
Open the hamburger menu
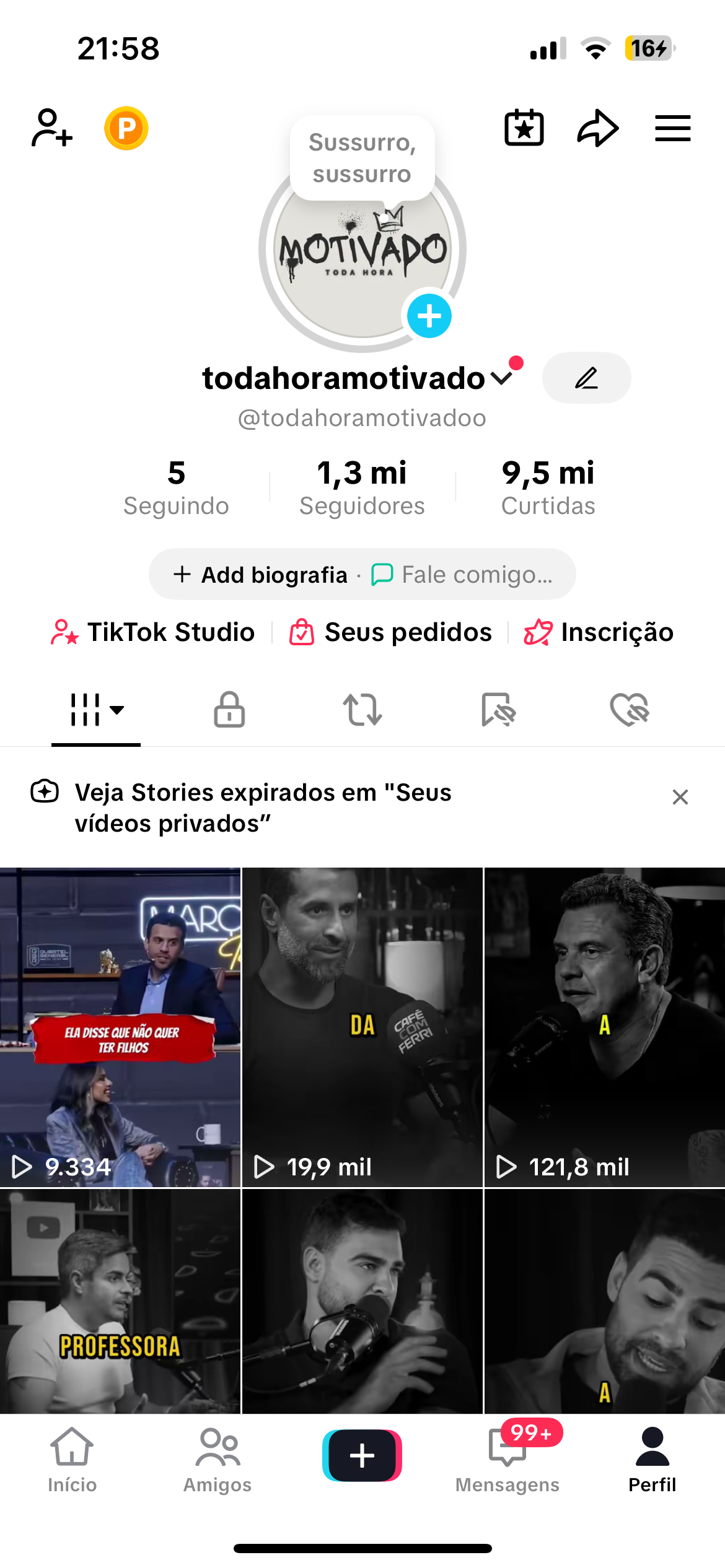673,128
